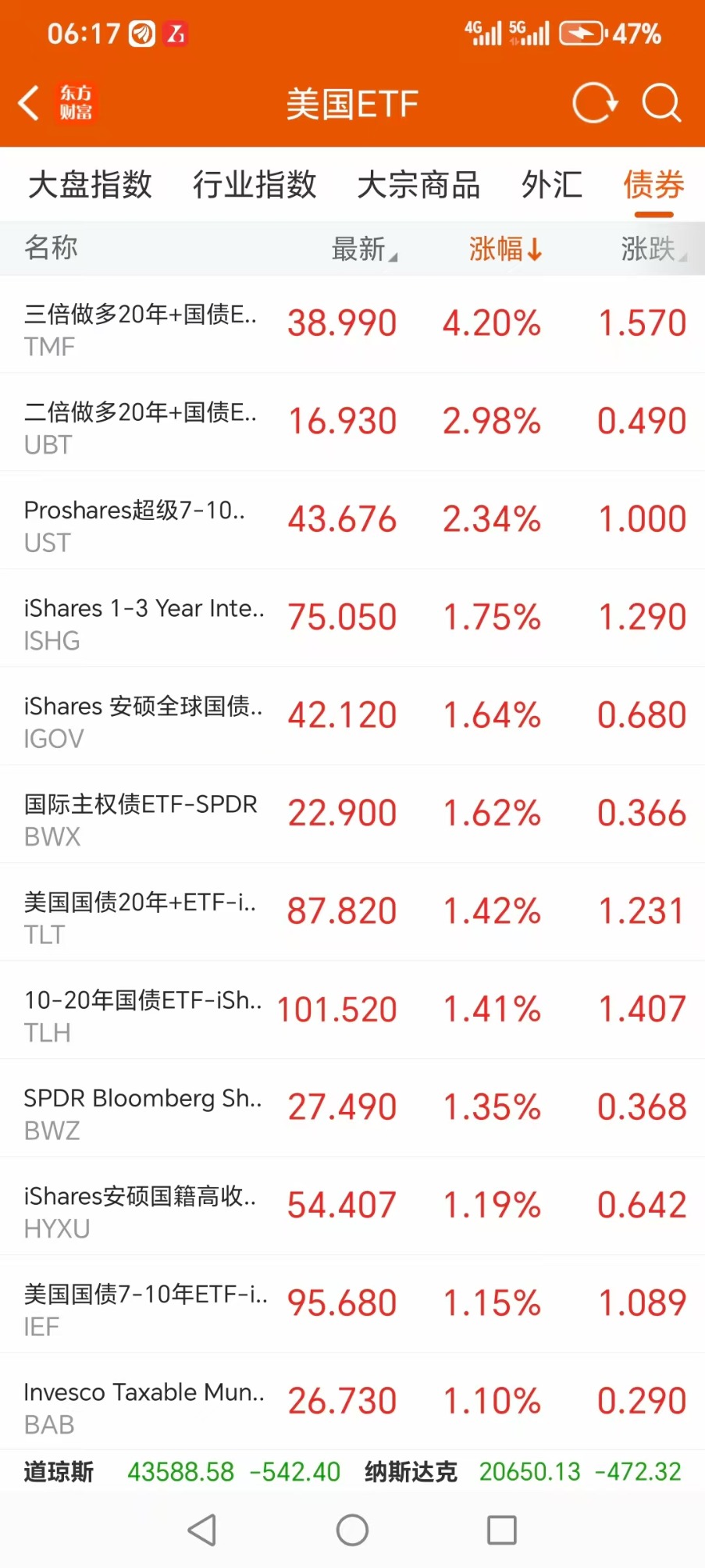Refresh the ETF quotes
Viewport: 705px width, 1568px height.
click(595, 103)
